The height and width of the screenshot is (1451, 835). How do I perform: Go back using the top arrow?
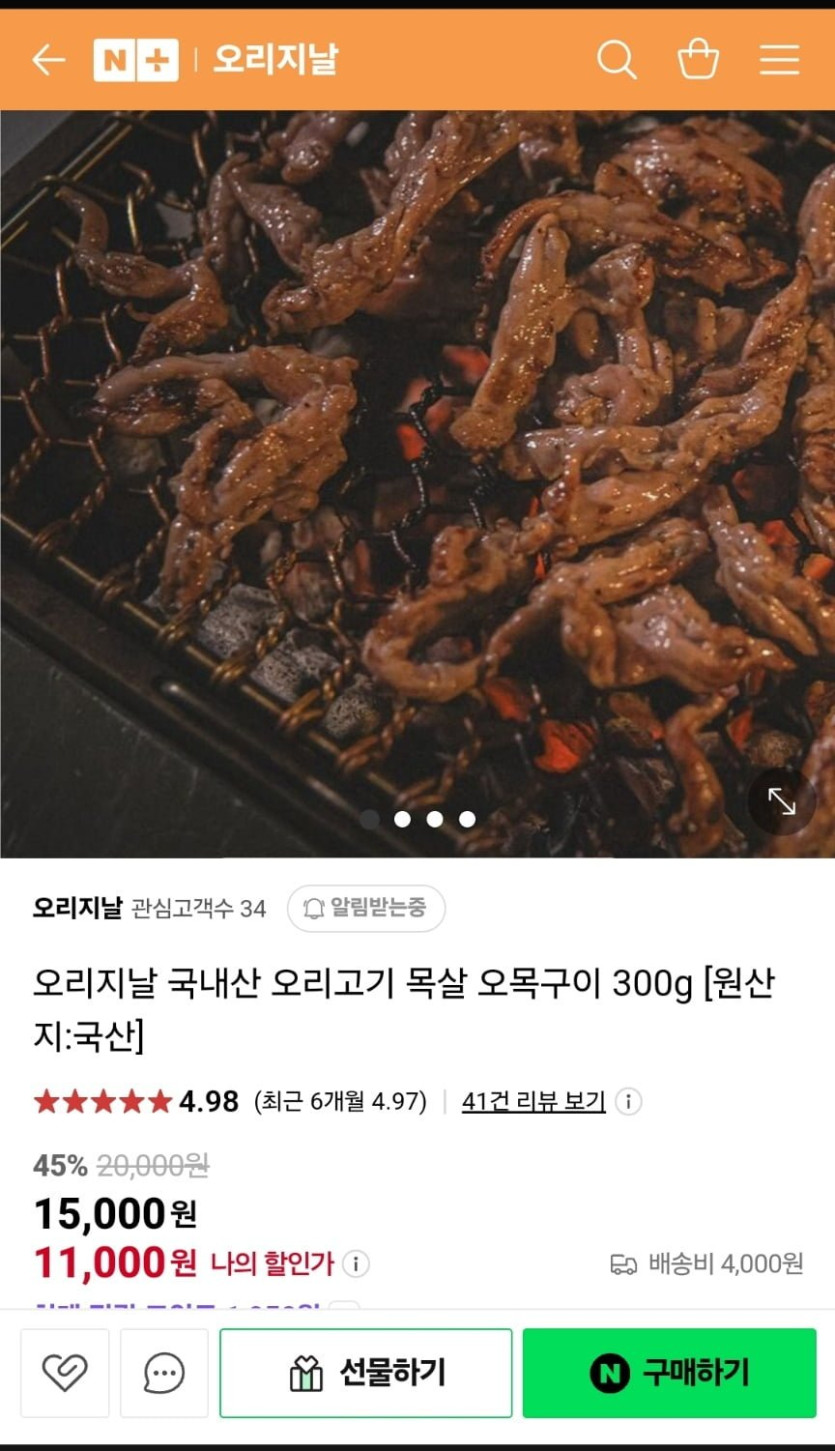pos(48,60)
